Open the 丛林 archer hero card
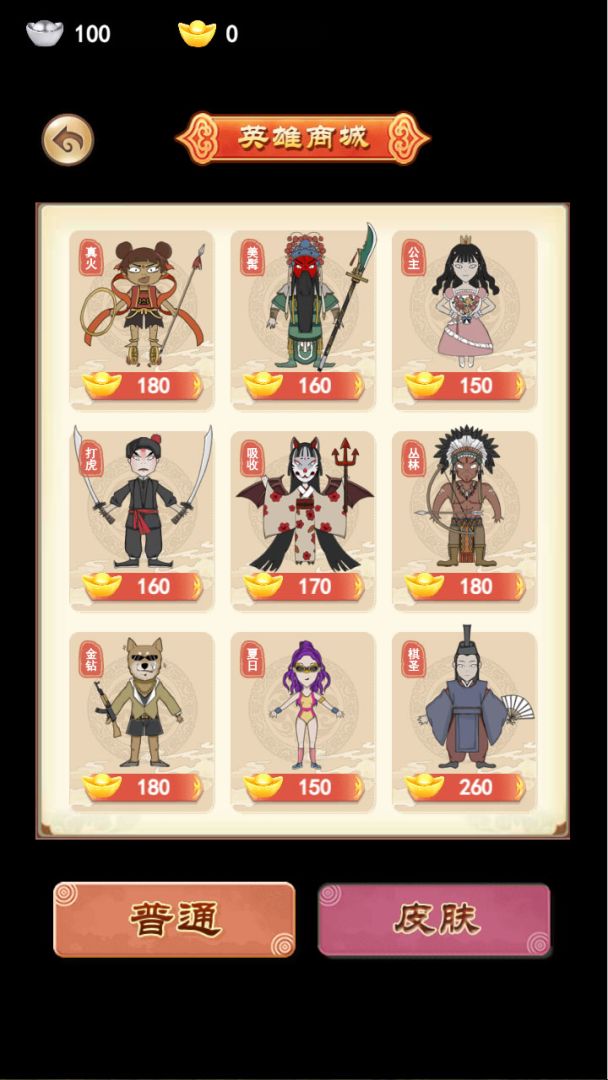This screenshot has width=608, height=1080. [464, 521]
